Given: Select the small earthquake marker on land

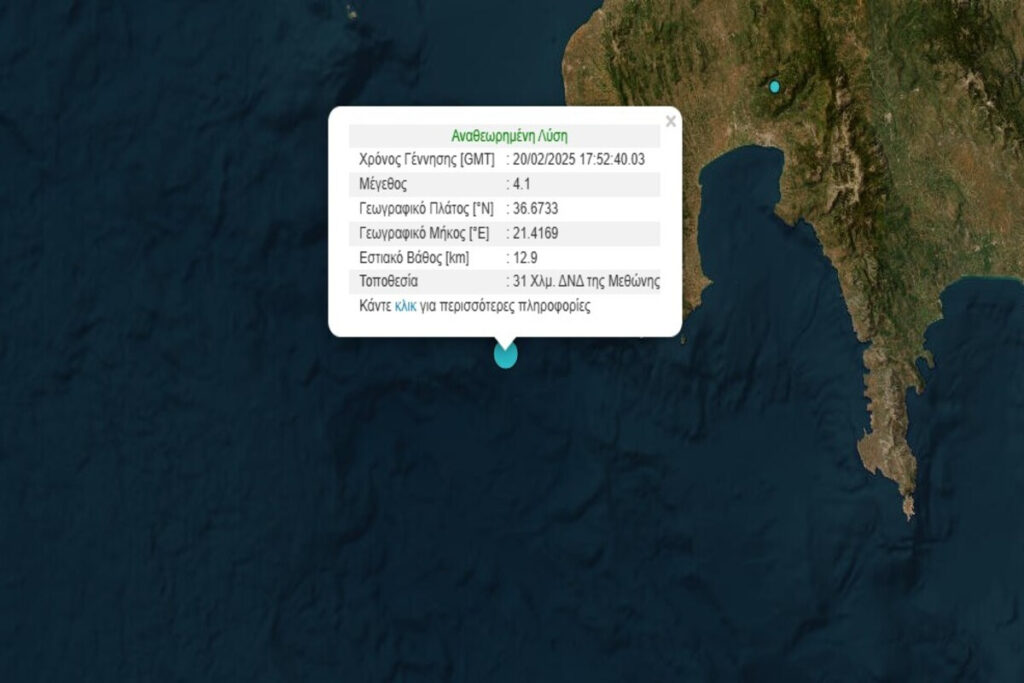Looking at the screenshot, I should tap(775, 87).
